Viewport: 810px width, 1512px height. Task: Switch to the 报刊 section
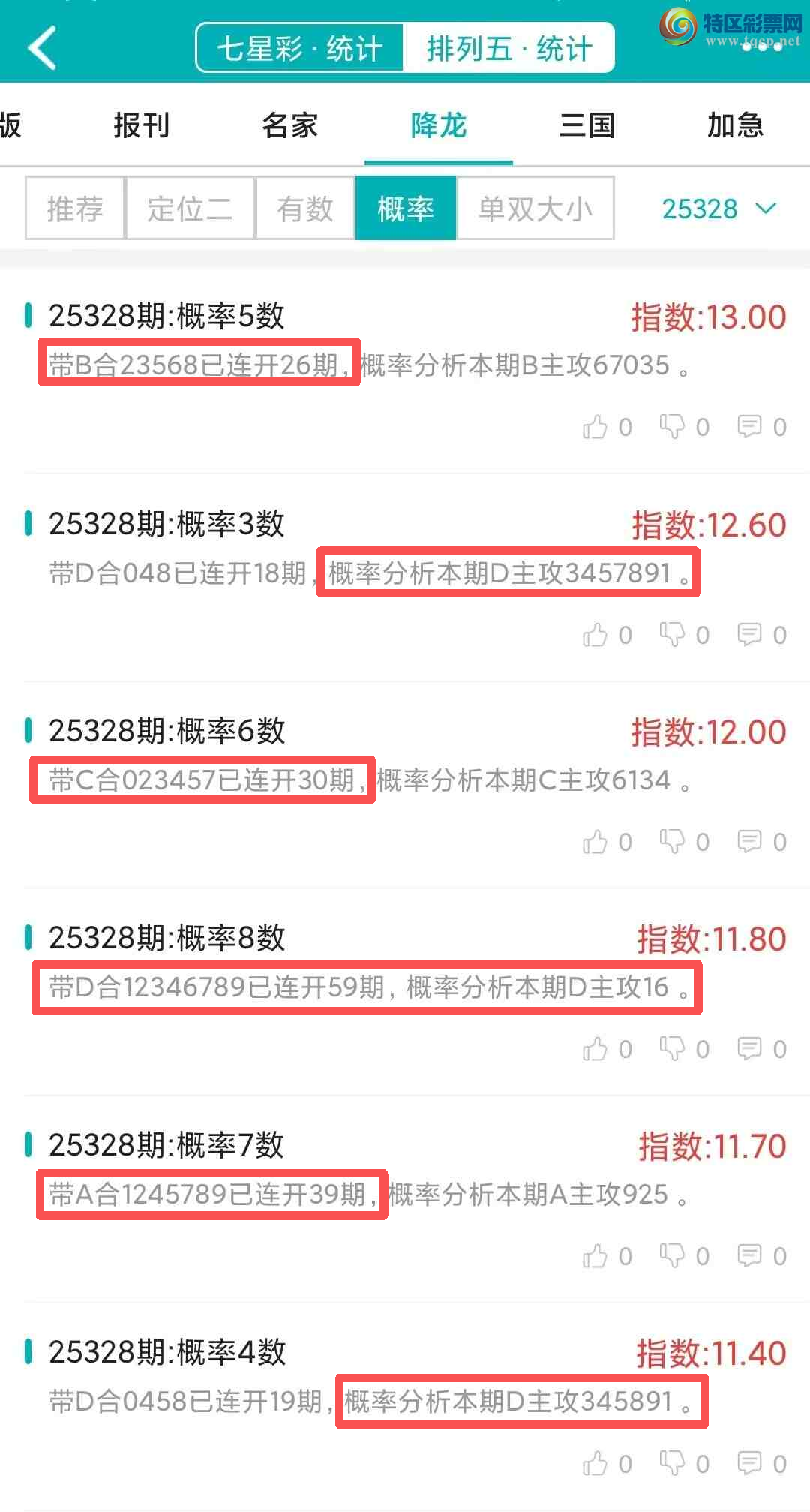(142, 126)
